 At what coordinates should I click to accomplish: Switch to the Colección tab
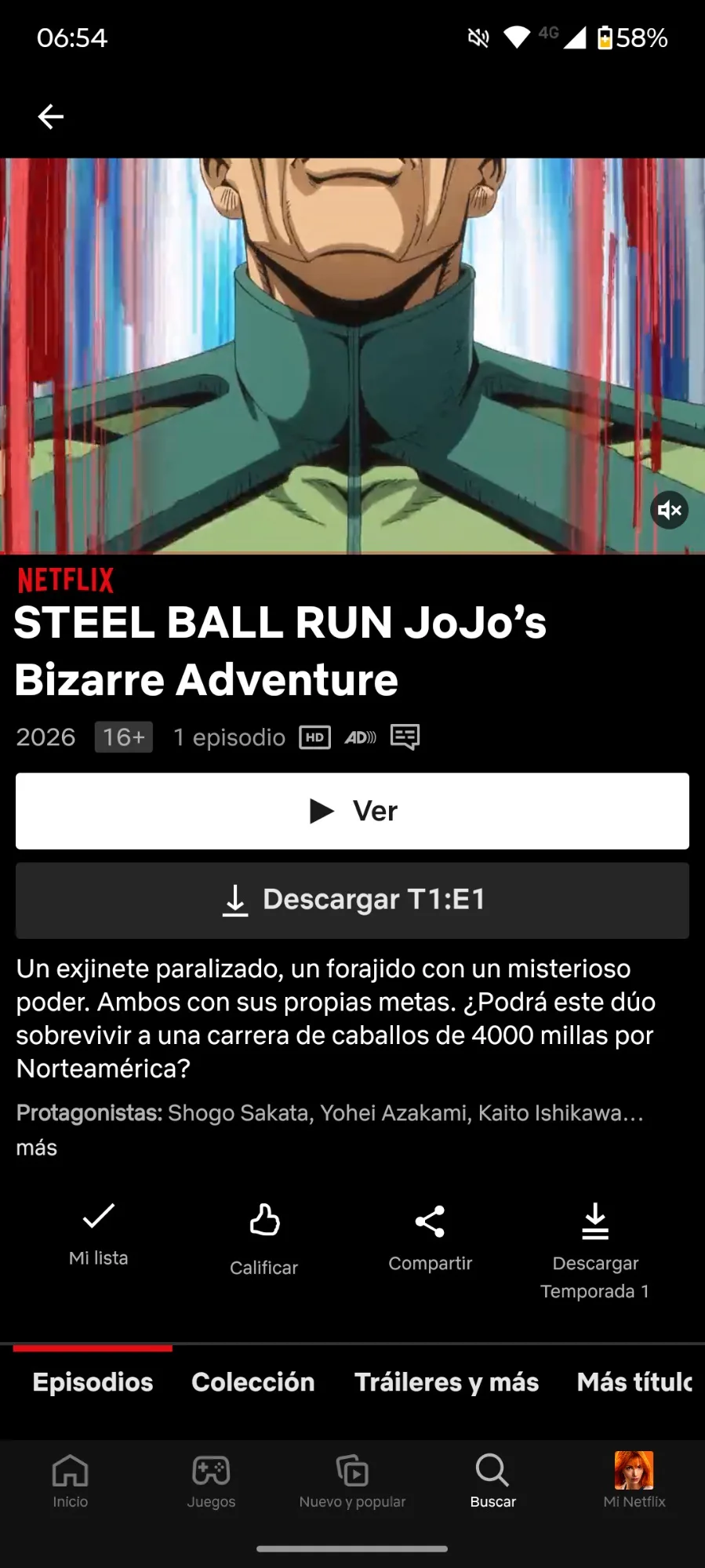(253, 1382)
